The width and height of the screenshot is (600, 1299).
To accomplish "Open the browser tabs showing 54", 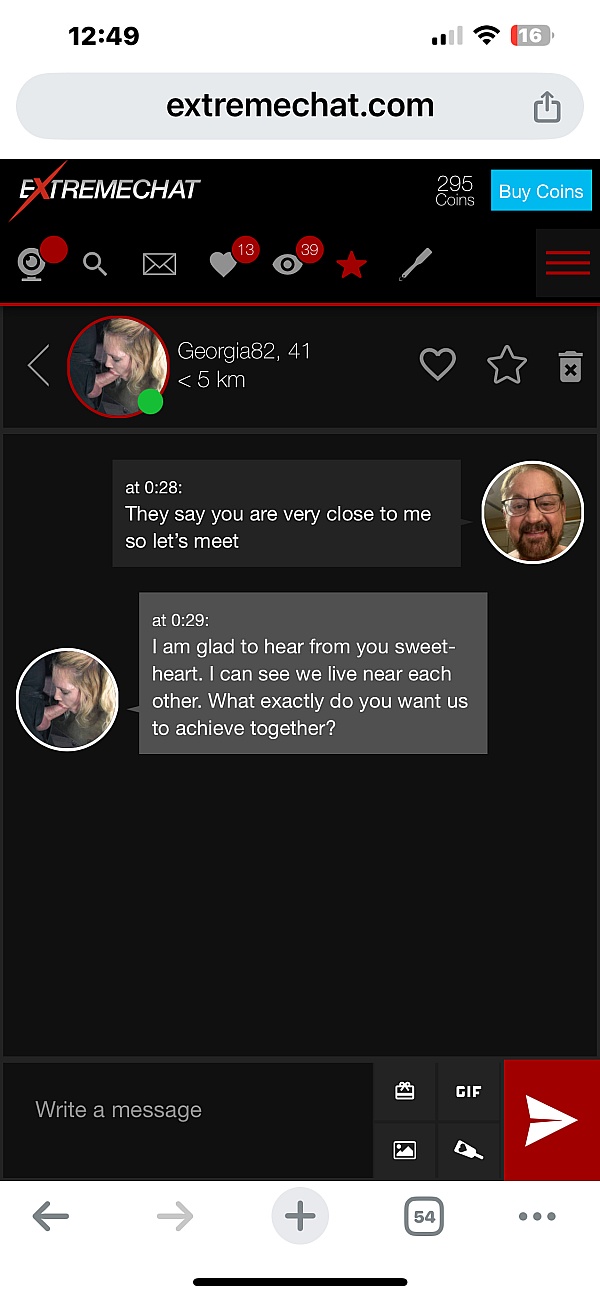I will [x=424, y=1217].
